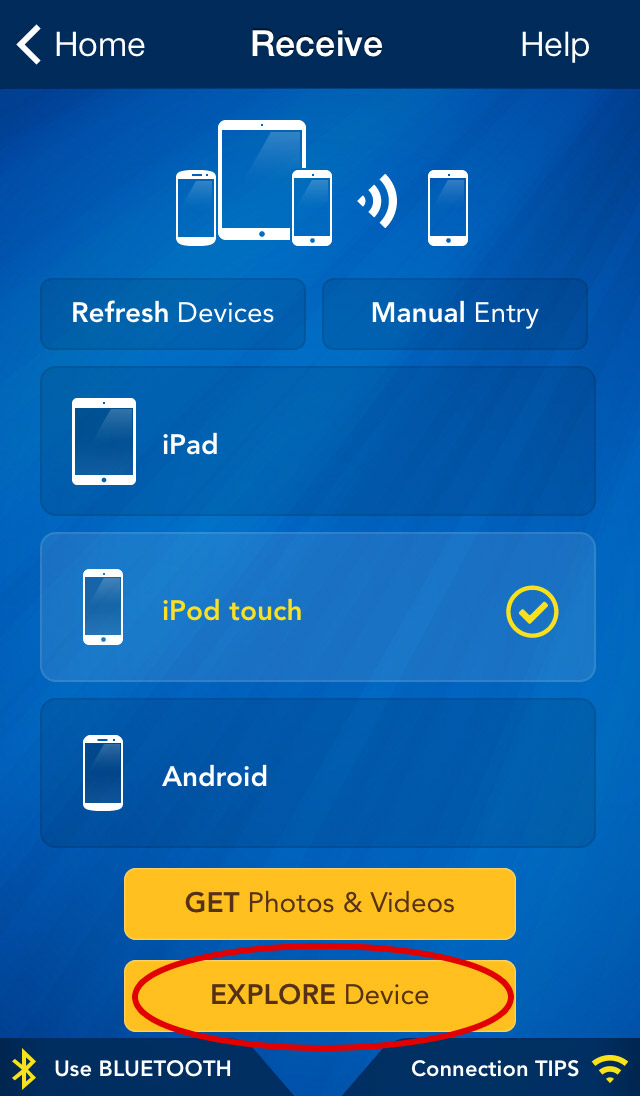Select the iPod touch device
The height and width of the screenshot is (1096, 640).
[x=318, y=608]
